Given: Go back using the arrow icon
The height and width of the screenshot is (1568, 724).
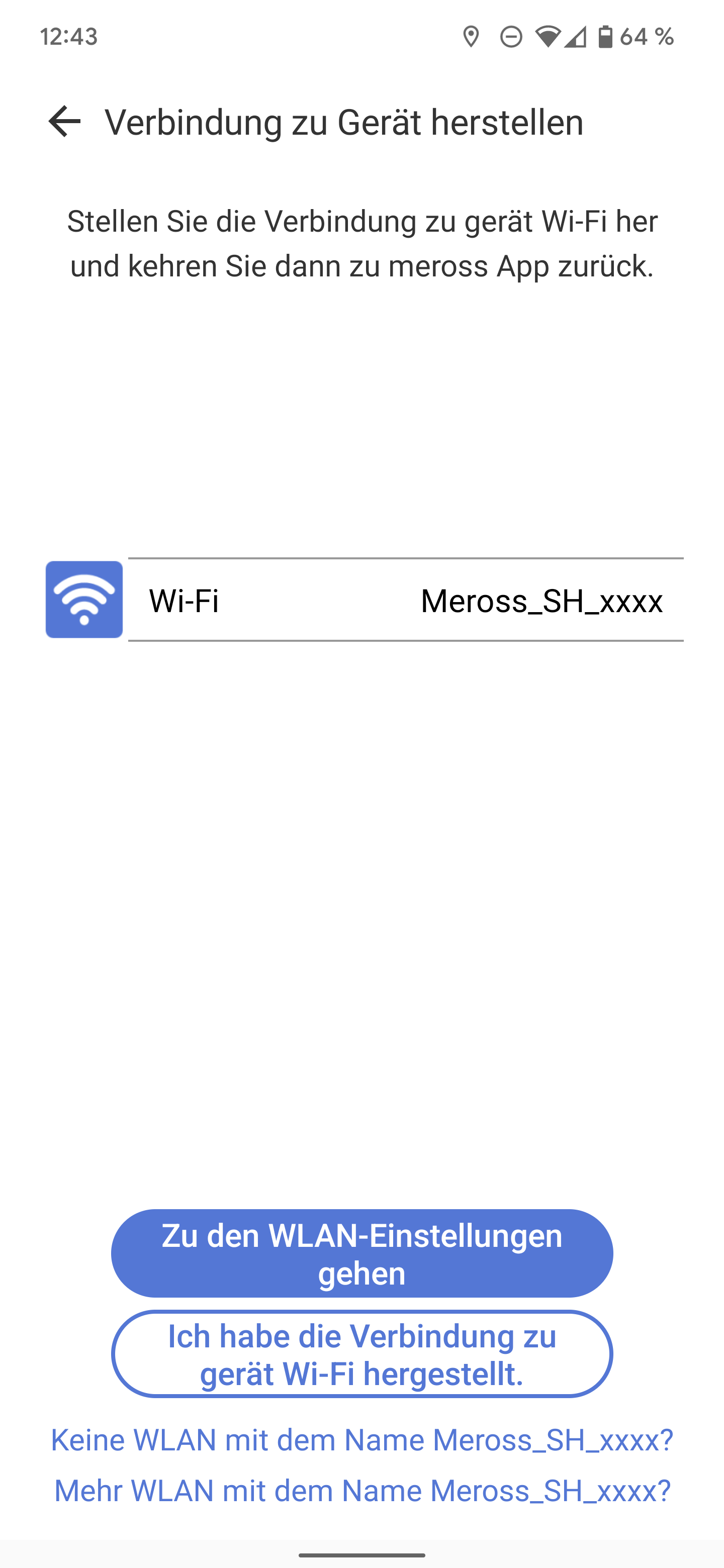Looking at the screenshot, I should [x=64, y=121].
